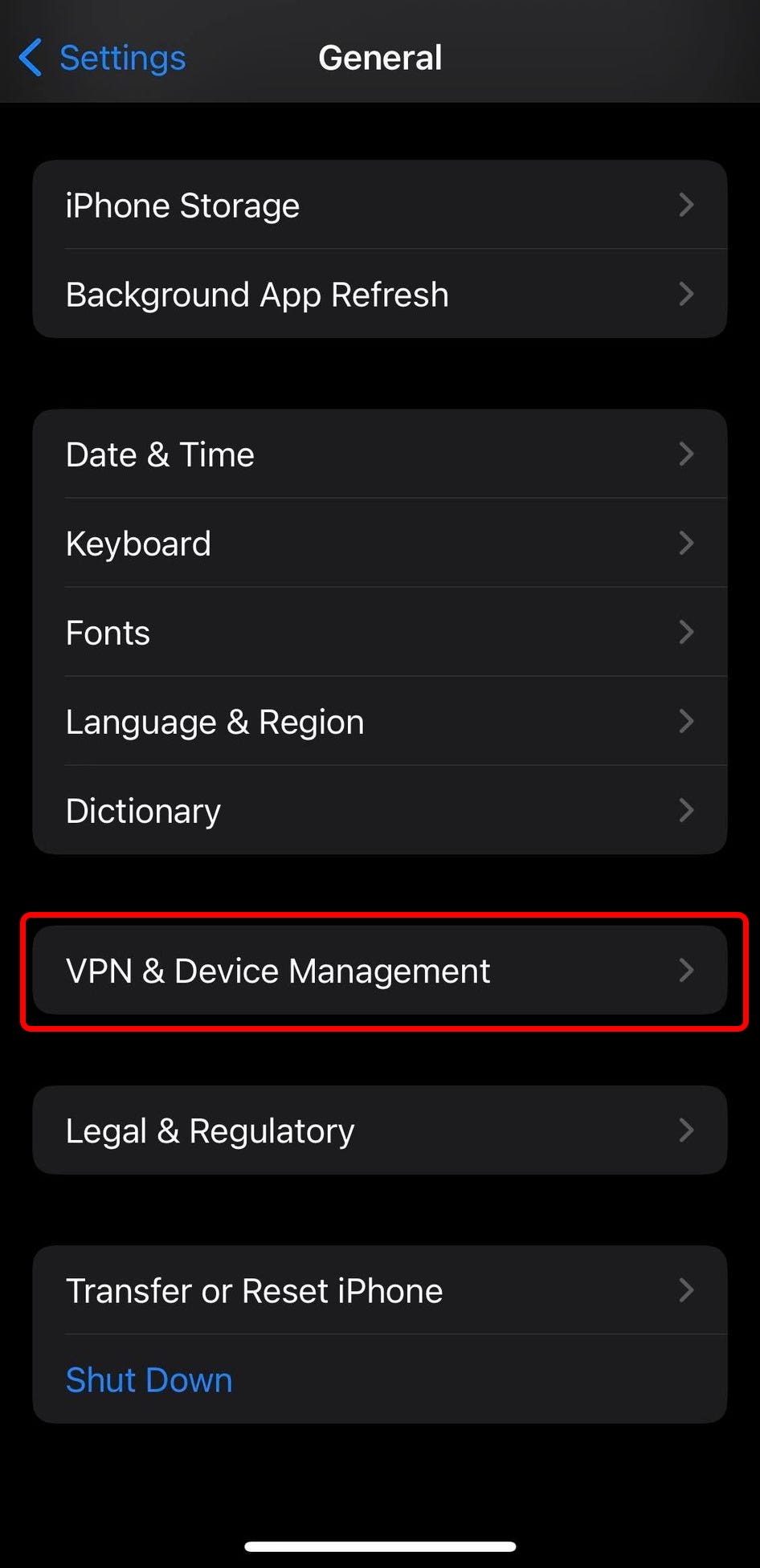Image resolution: width=760 pixels, height=1568 pixels.
Task: Open iPhone Storage settings
Action: point(182,206)
